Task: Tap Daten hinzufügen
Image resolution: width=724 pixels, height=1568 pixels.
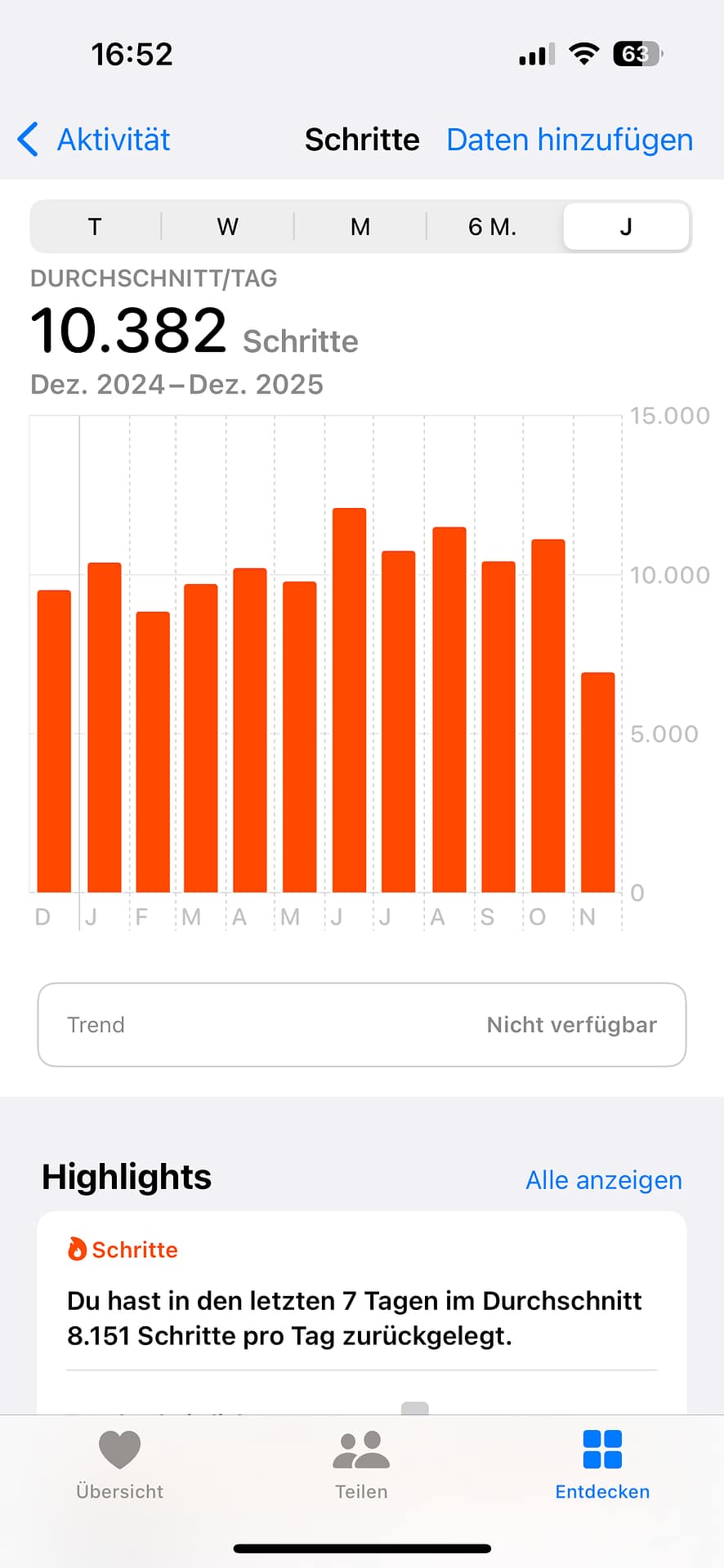Action: coord(569,140)
